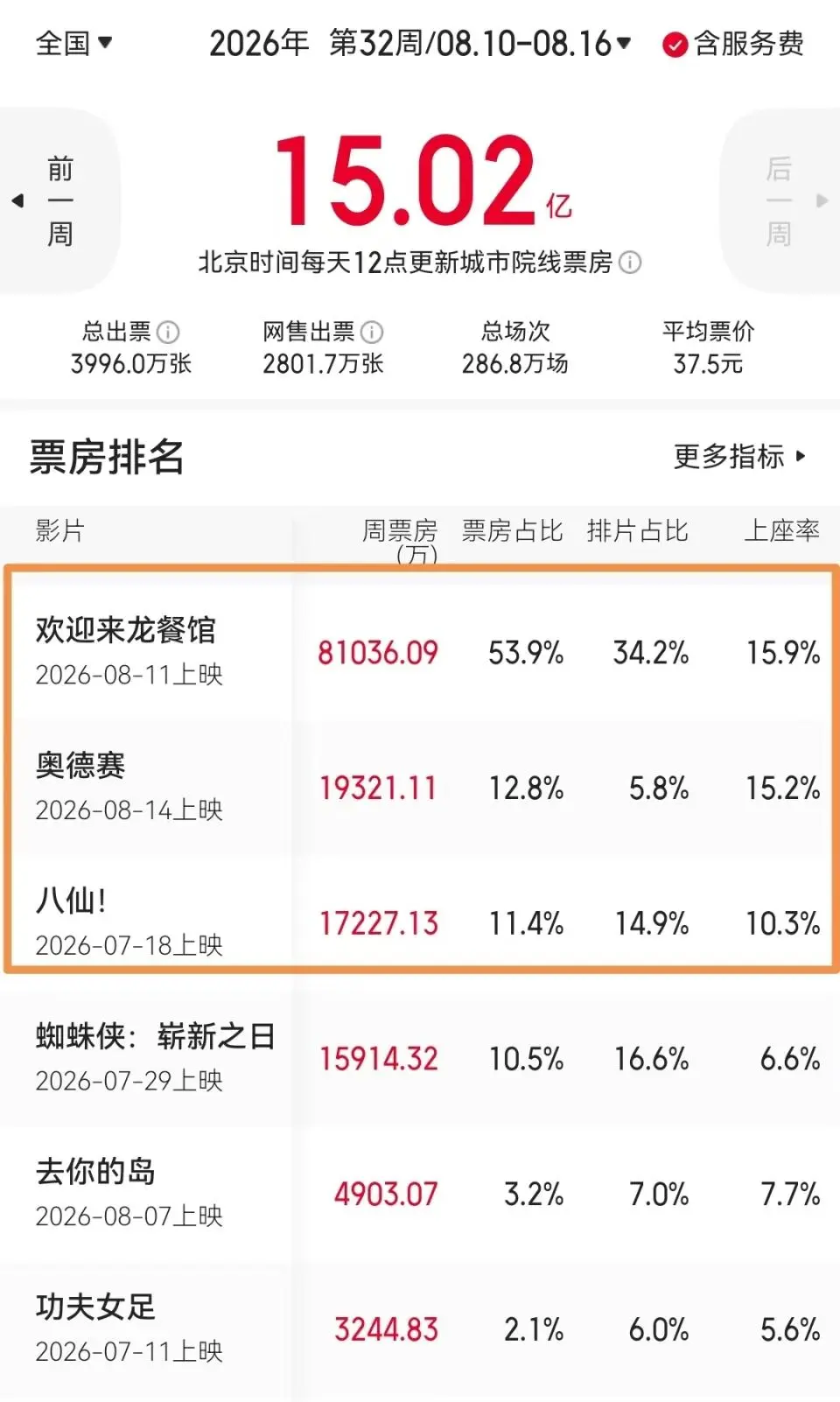Open the movie 奥德赛
This screenshot has width=840, height=1402.
(420, 787)
